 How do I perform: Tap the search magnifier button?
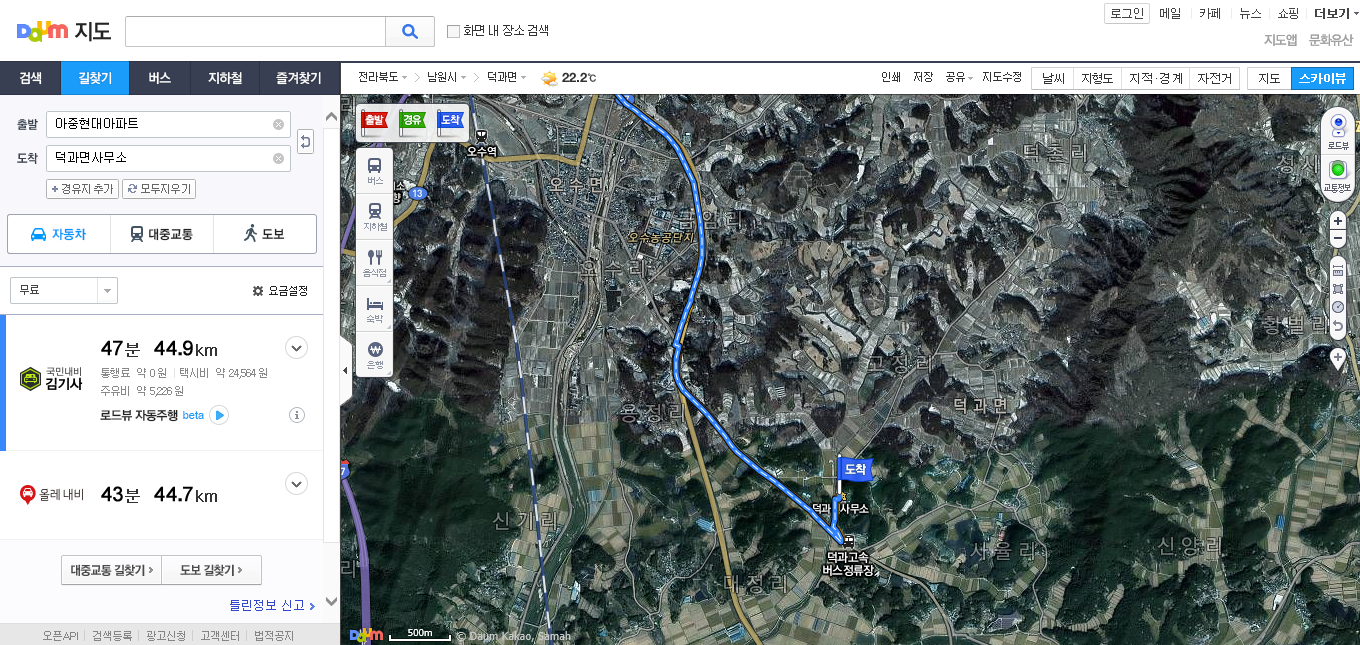409,31
